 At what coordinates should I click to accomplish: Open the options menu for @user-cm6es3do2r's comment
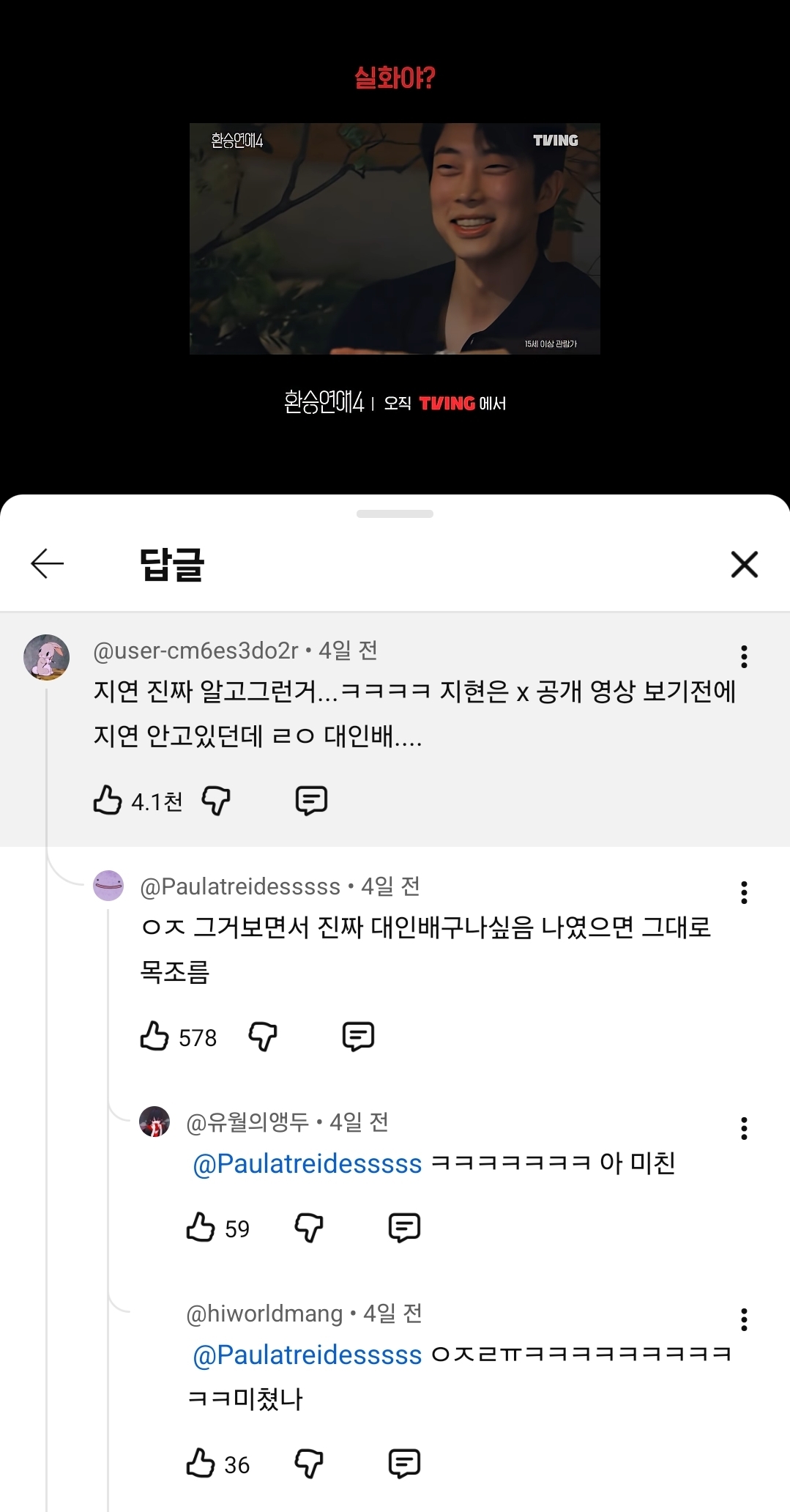click(744, 656)
